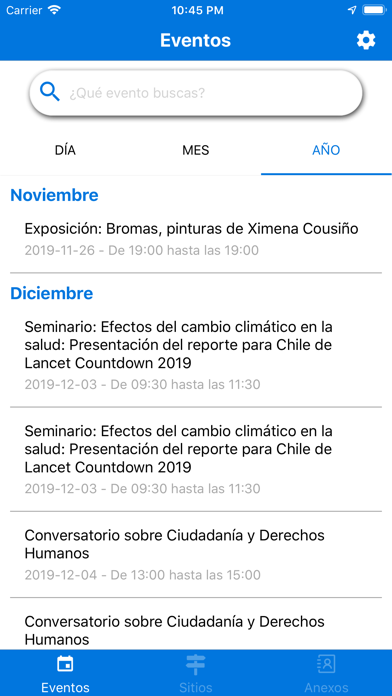Image resolution: width=392 pixels, height=696 pixels.
Task: Go to the Sitios tab
Action: [x=196, y=673]
